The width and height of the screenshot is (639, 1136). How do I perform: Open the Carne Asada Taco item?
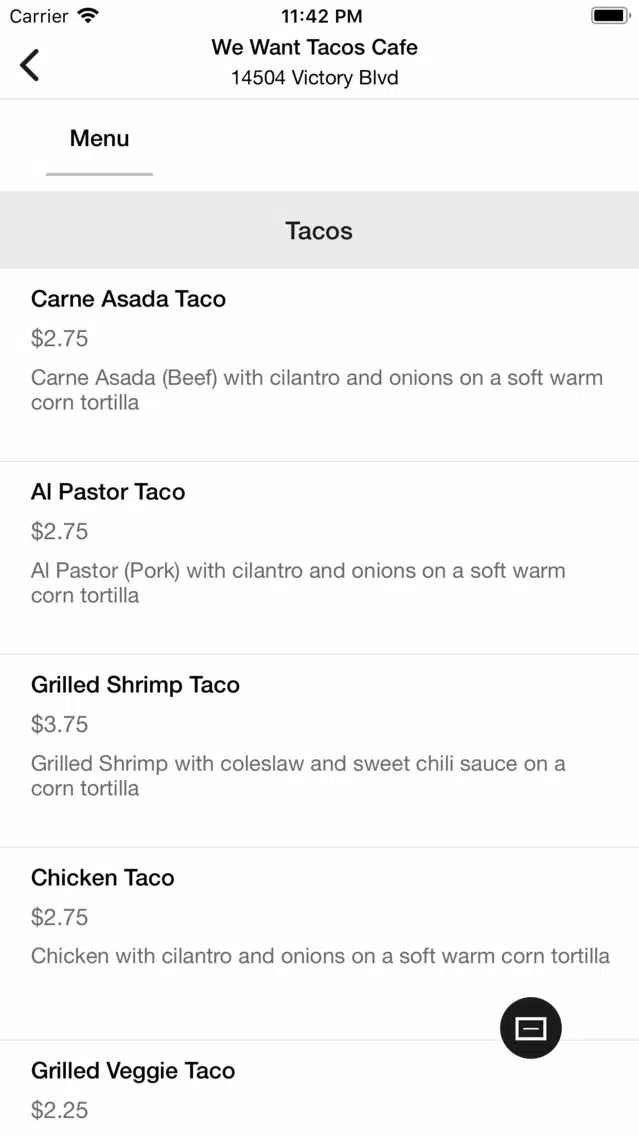(x=320, y=364)
